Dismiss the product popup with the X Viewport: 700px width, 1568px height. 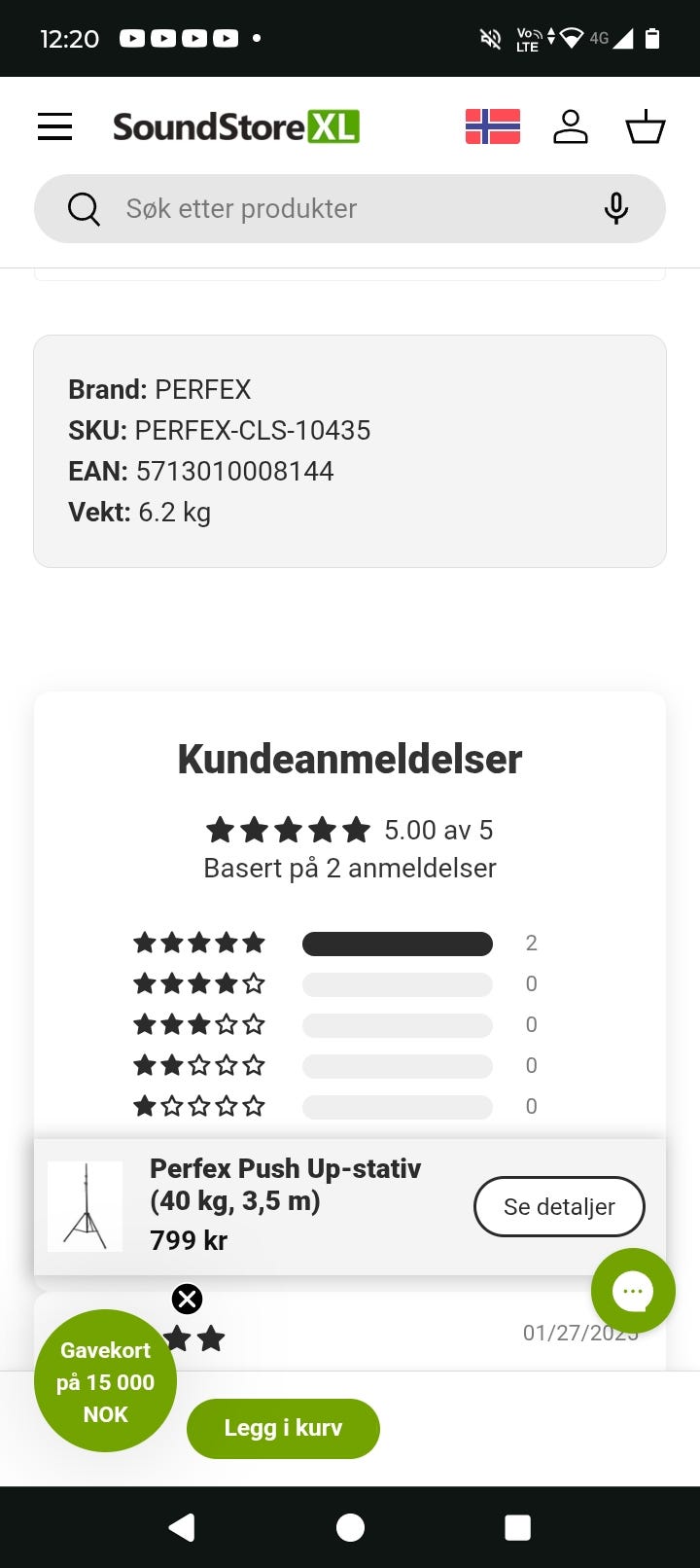(187, 1299)
